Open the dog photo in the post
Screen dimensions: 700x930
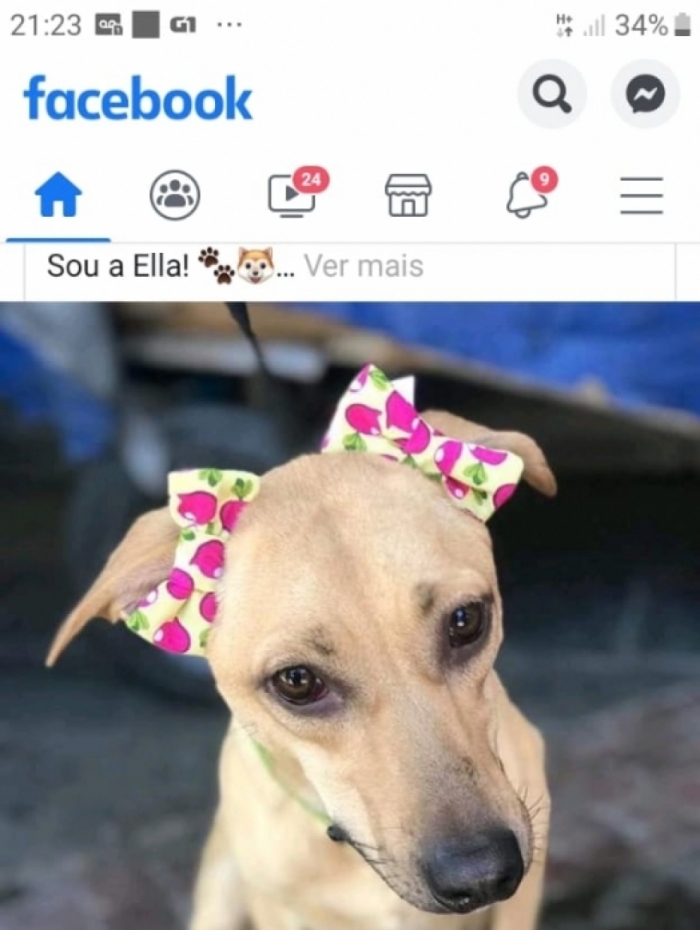[350, 615]
